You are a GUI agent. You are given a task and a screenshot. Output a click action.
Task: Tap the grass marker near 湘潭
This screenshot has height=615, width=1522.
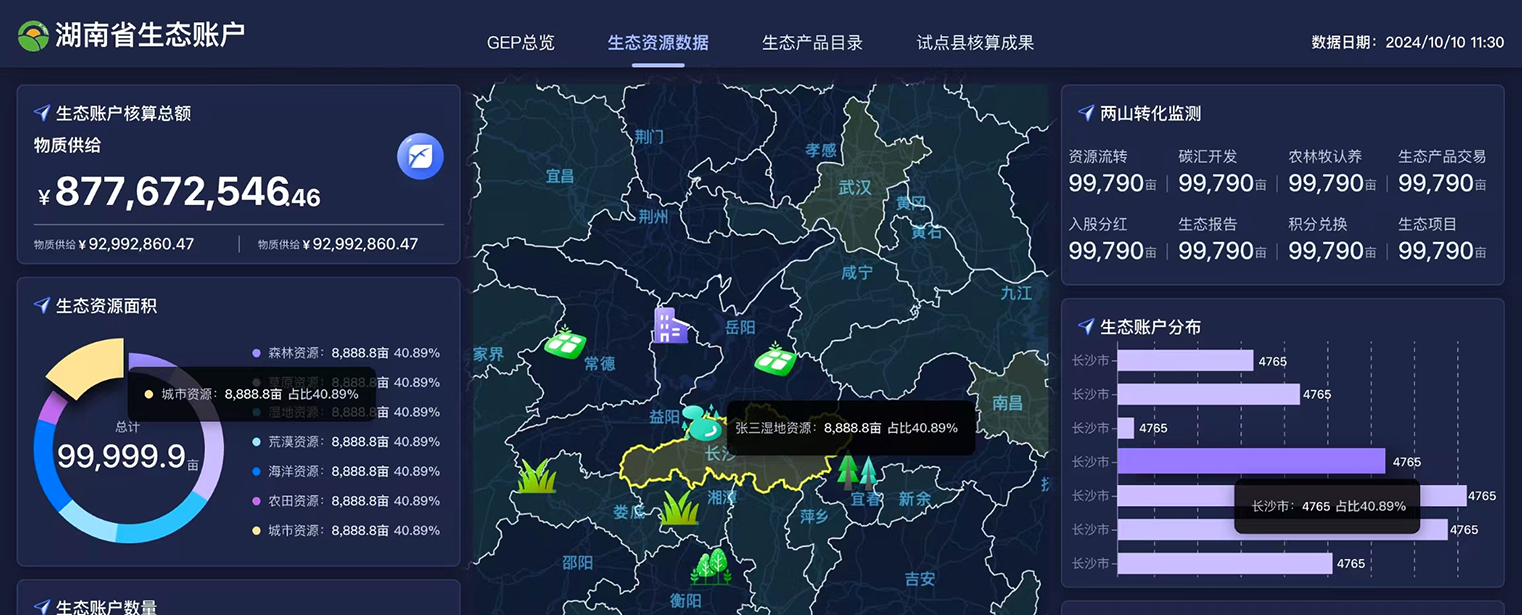(679, 508)
